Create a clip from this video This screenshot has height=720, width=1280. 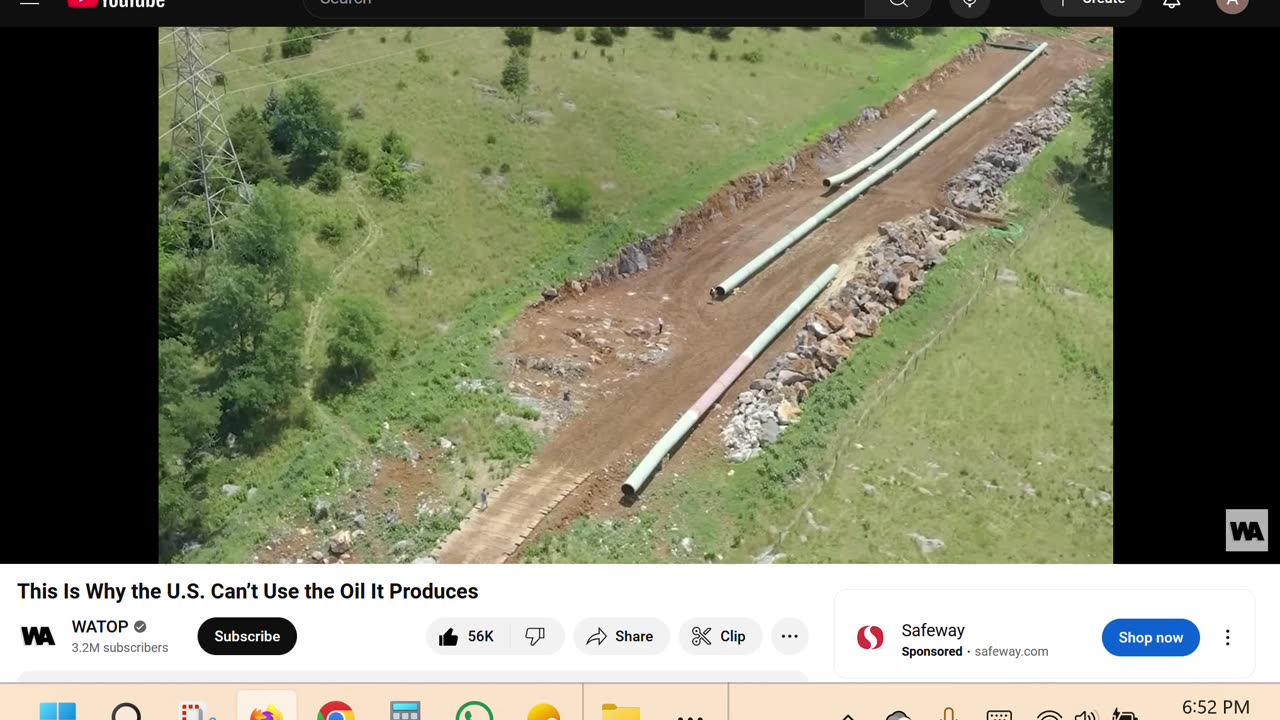pyautogui.click(x=719, y=636)
